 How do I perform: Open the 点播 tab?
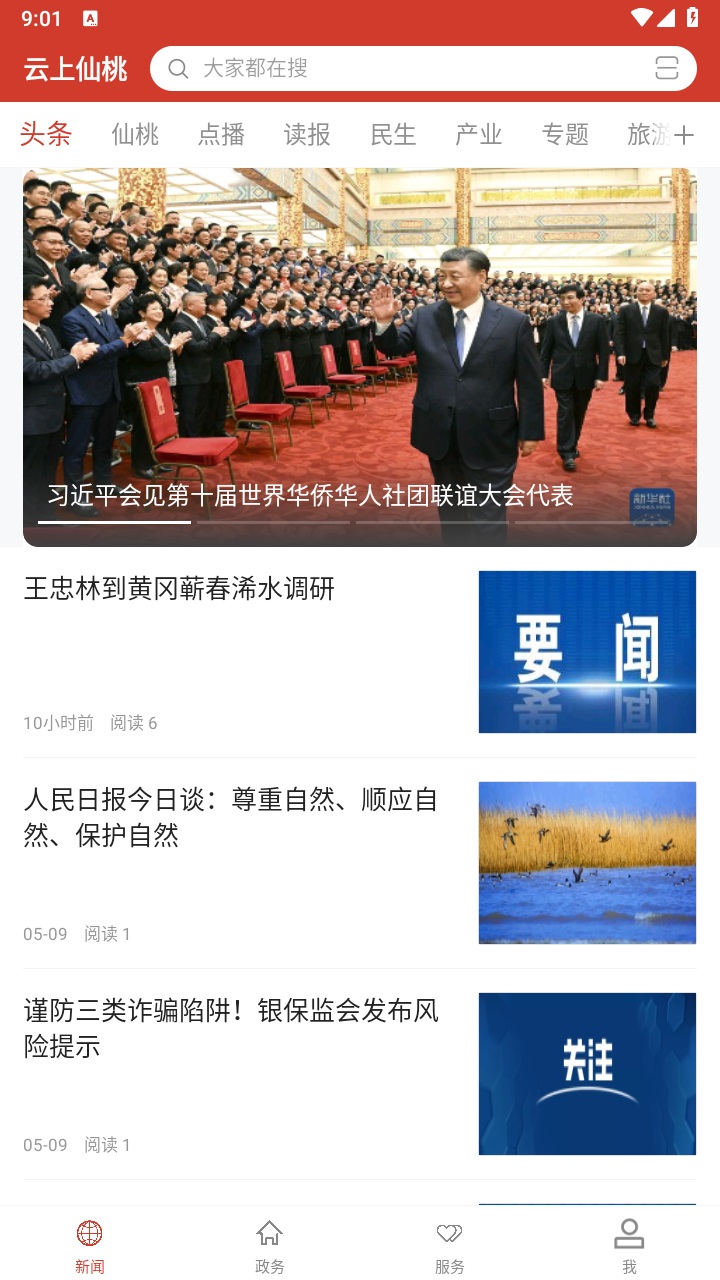point(220,134)
